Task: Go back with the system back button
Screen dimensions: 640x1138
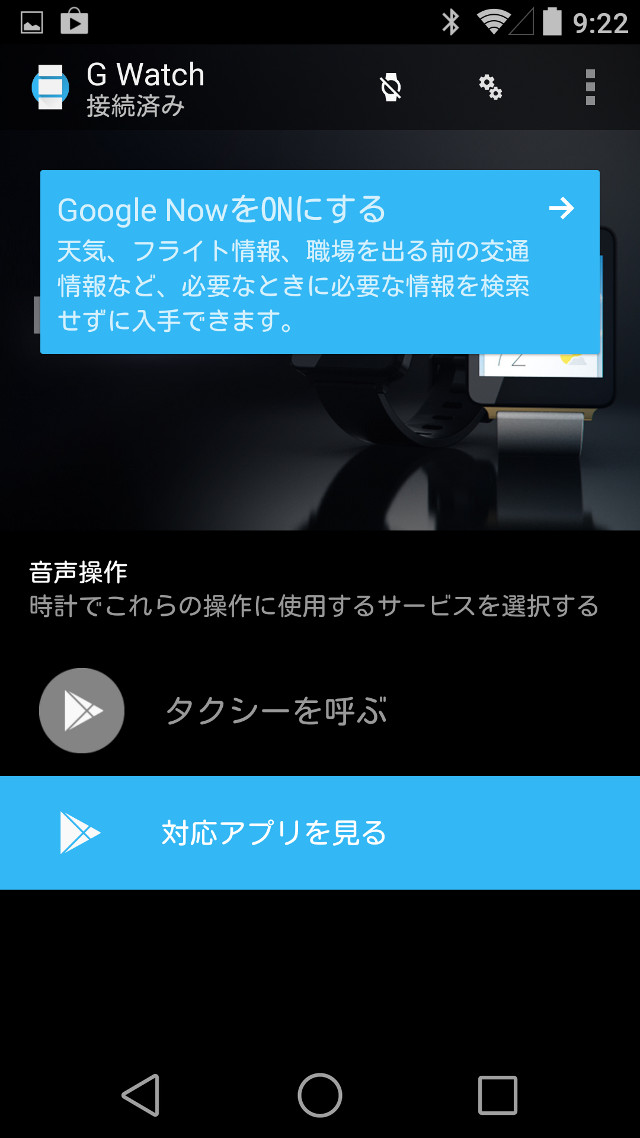Action: coord(141,1094)
